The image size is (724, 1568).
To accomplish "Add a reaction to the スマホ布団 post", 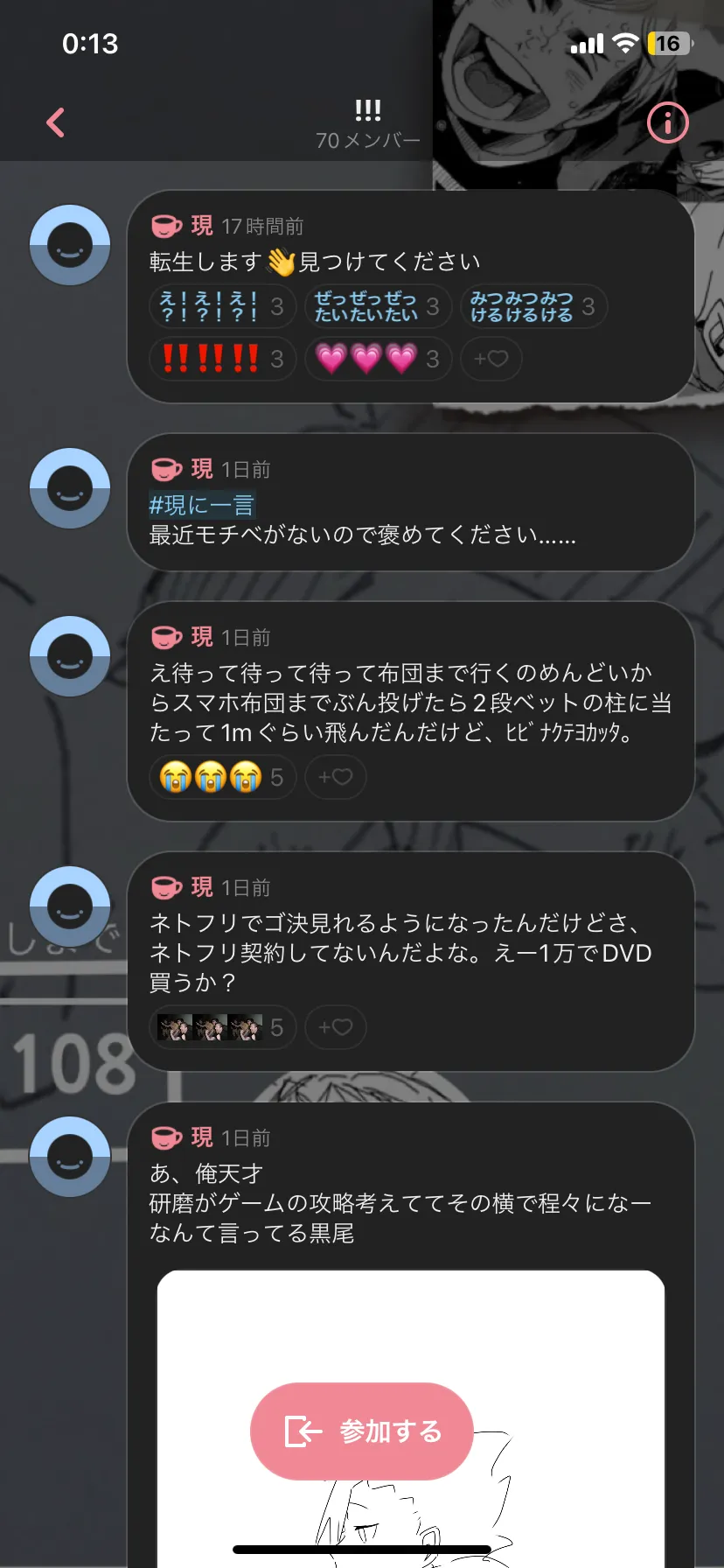I will click(336, 777).
